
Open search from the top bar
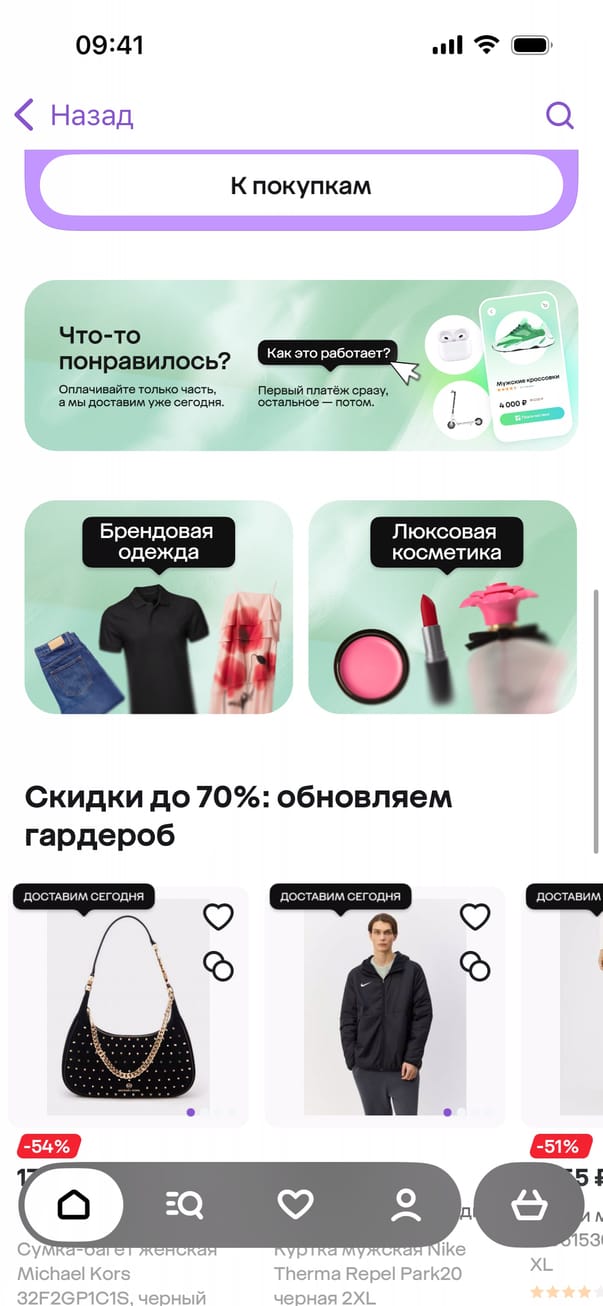[x=560, y=115]
